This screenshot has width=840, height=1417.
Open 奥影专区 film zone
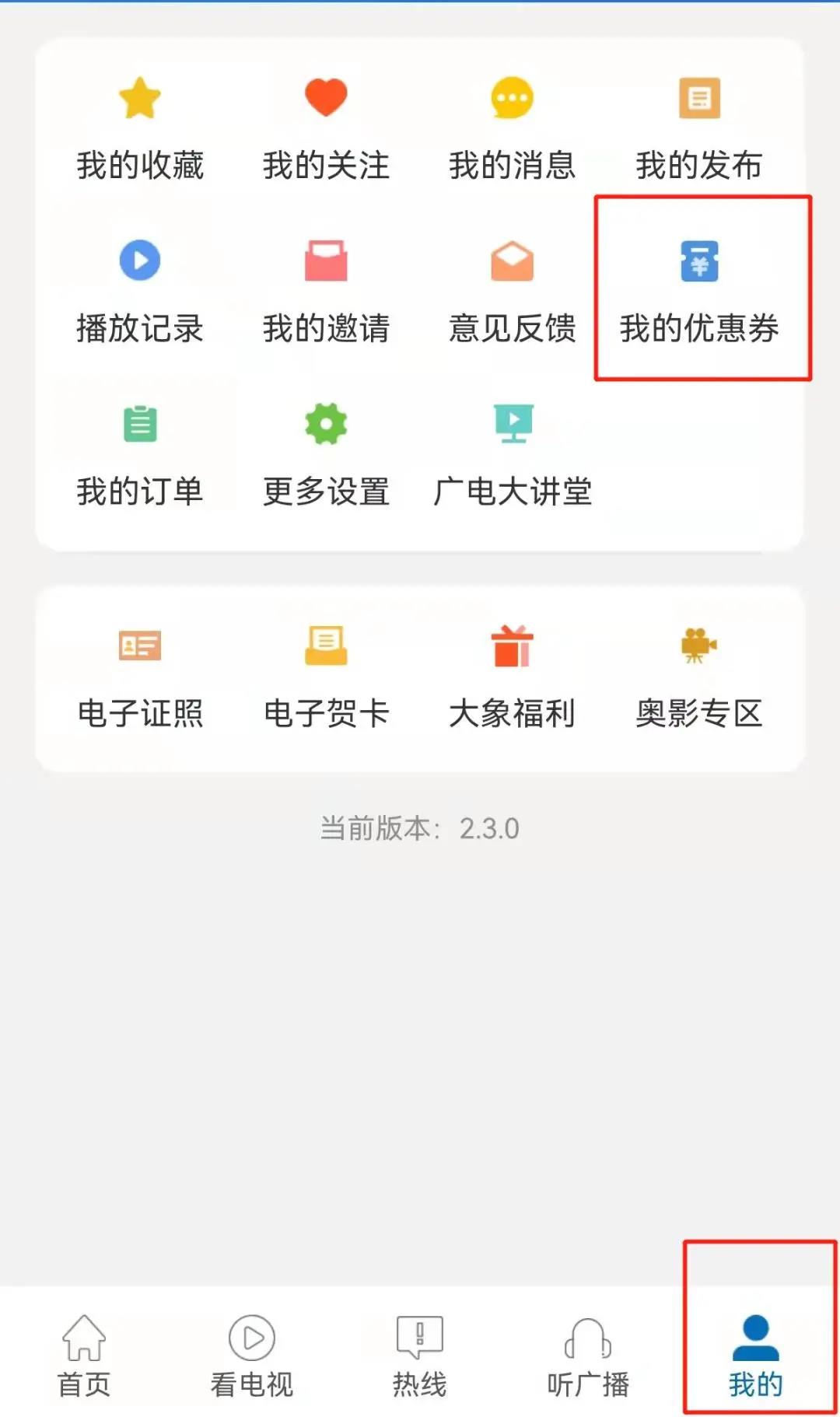[x=699, y=678]
